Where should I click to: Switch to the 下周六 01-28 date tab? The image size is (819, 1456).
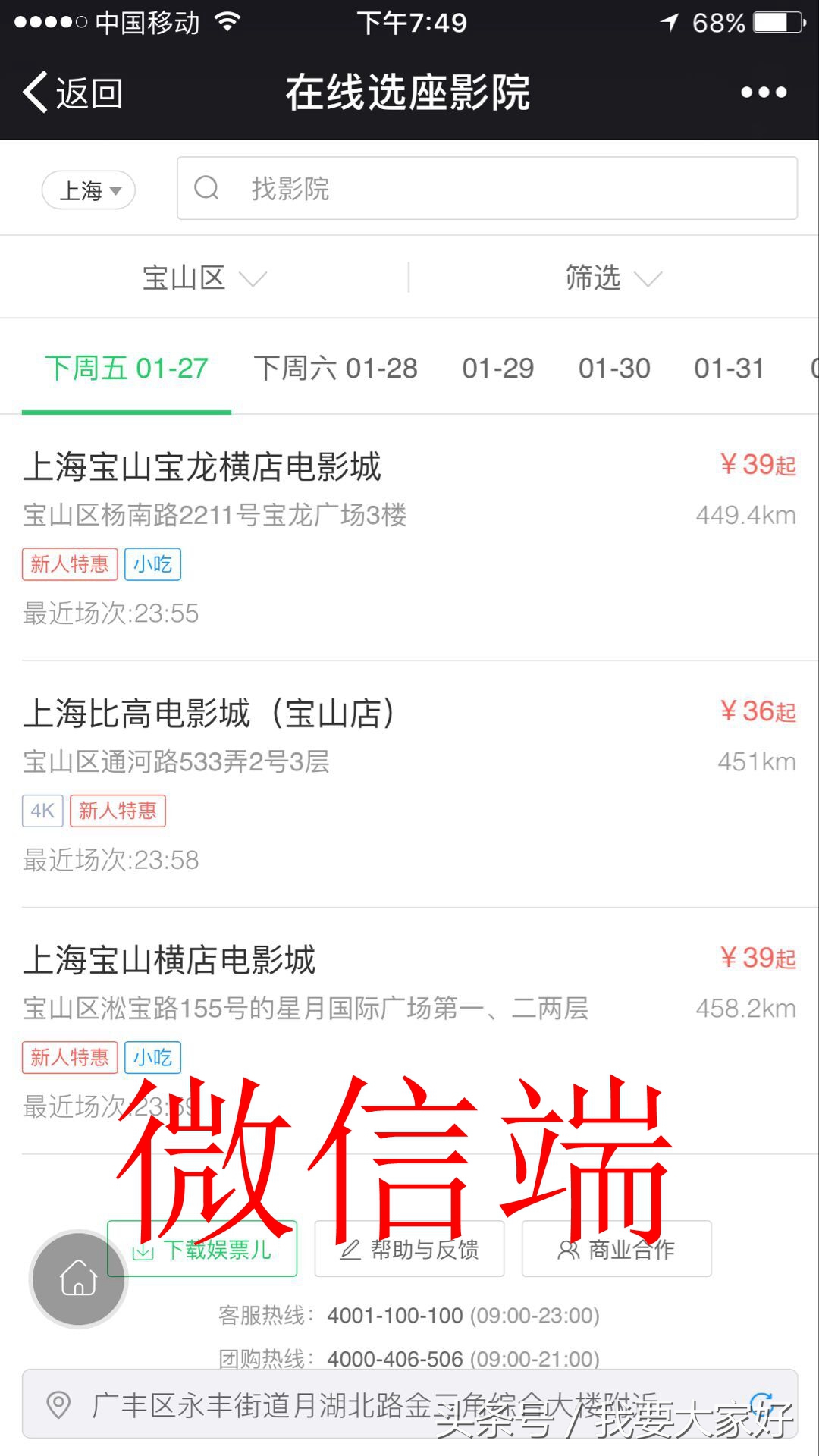point(336,368)
